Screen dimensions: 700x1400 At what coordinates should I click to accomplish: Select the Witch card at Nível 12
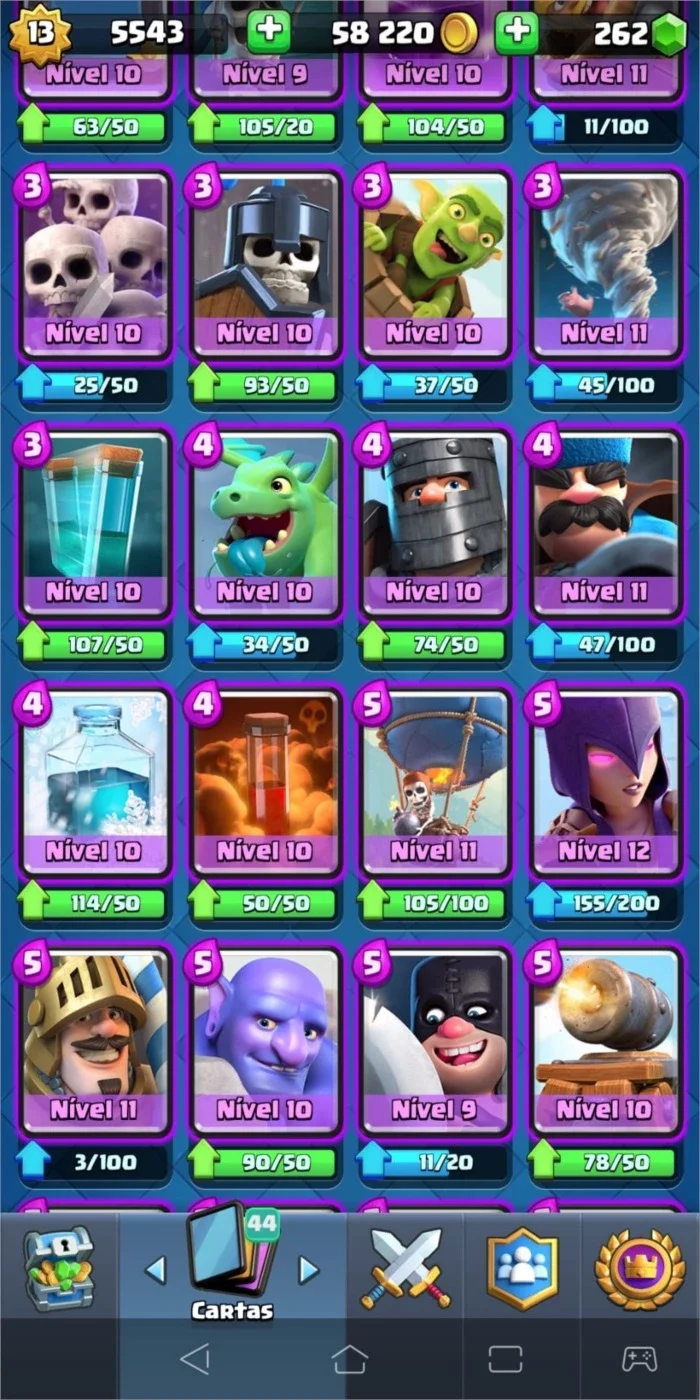605,785
